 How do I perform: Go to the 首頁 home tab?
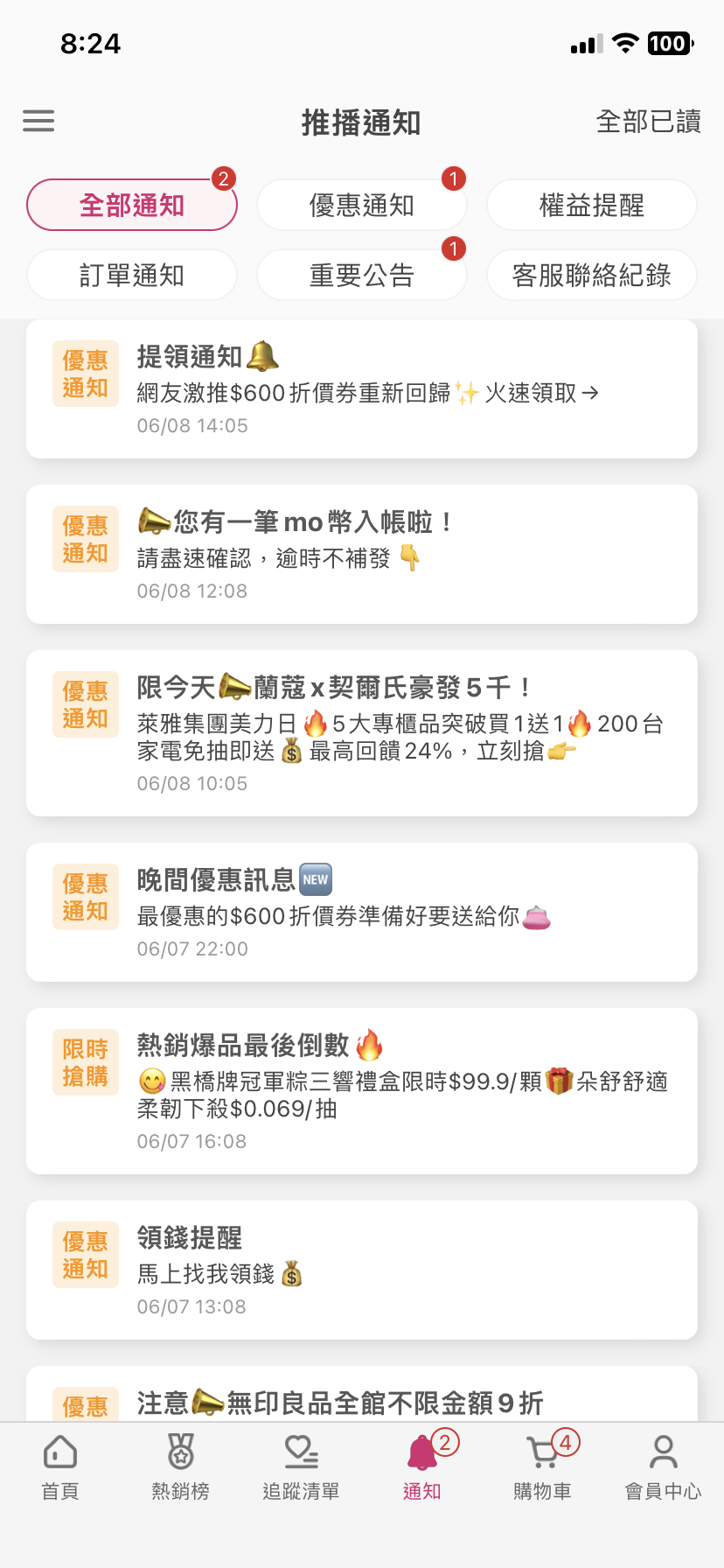60,1467
